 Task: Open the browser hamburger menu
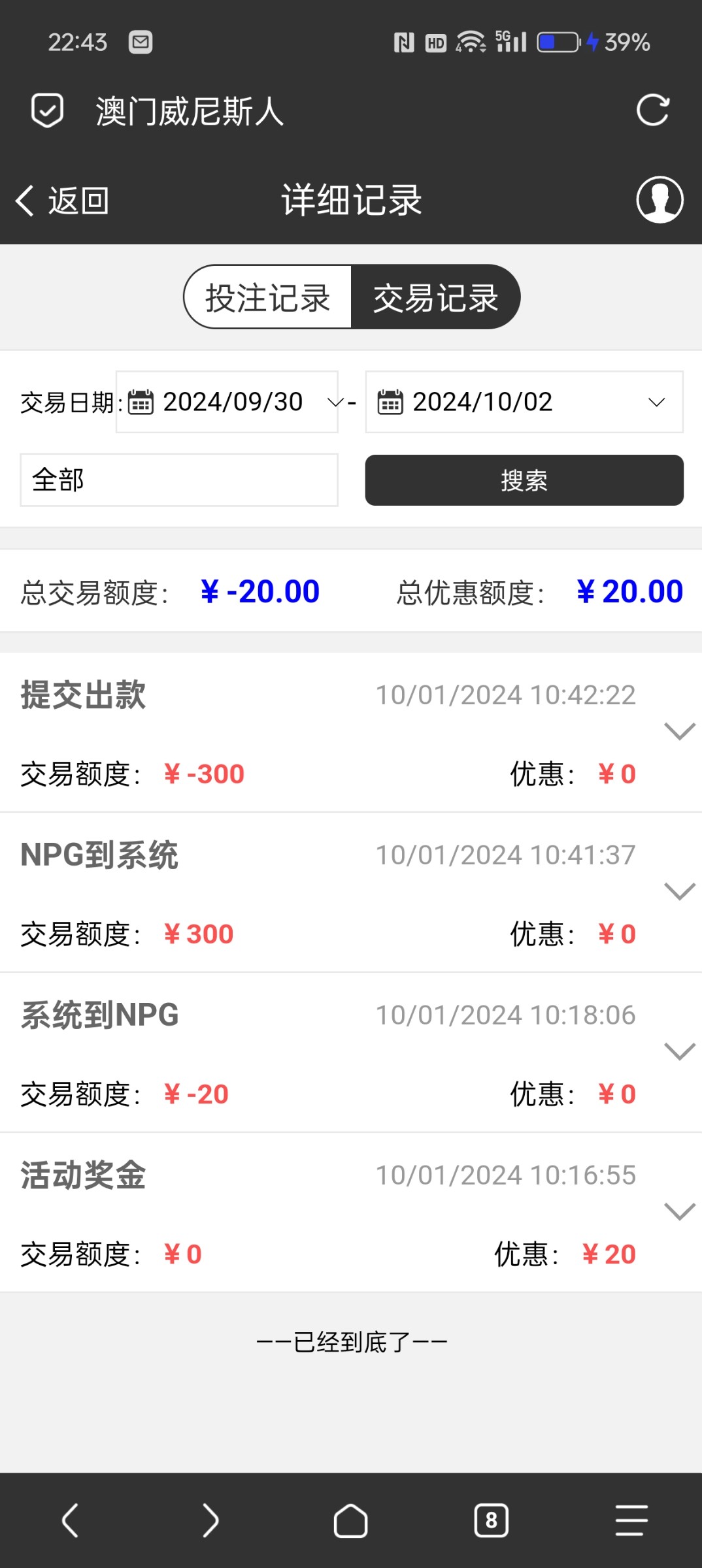(631, 1520)
